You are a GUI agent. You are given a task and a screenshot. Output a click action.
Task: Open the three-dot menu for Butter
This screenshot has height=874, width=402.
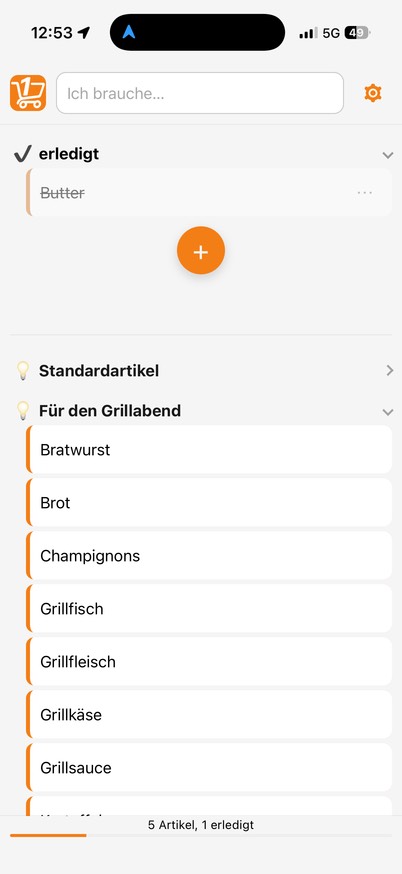pyautogui.click(x=365, y=193)
